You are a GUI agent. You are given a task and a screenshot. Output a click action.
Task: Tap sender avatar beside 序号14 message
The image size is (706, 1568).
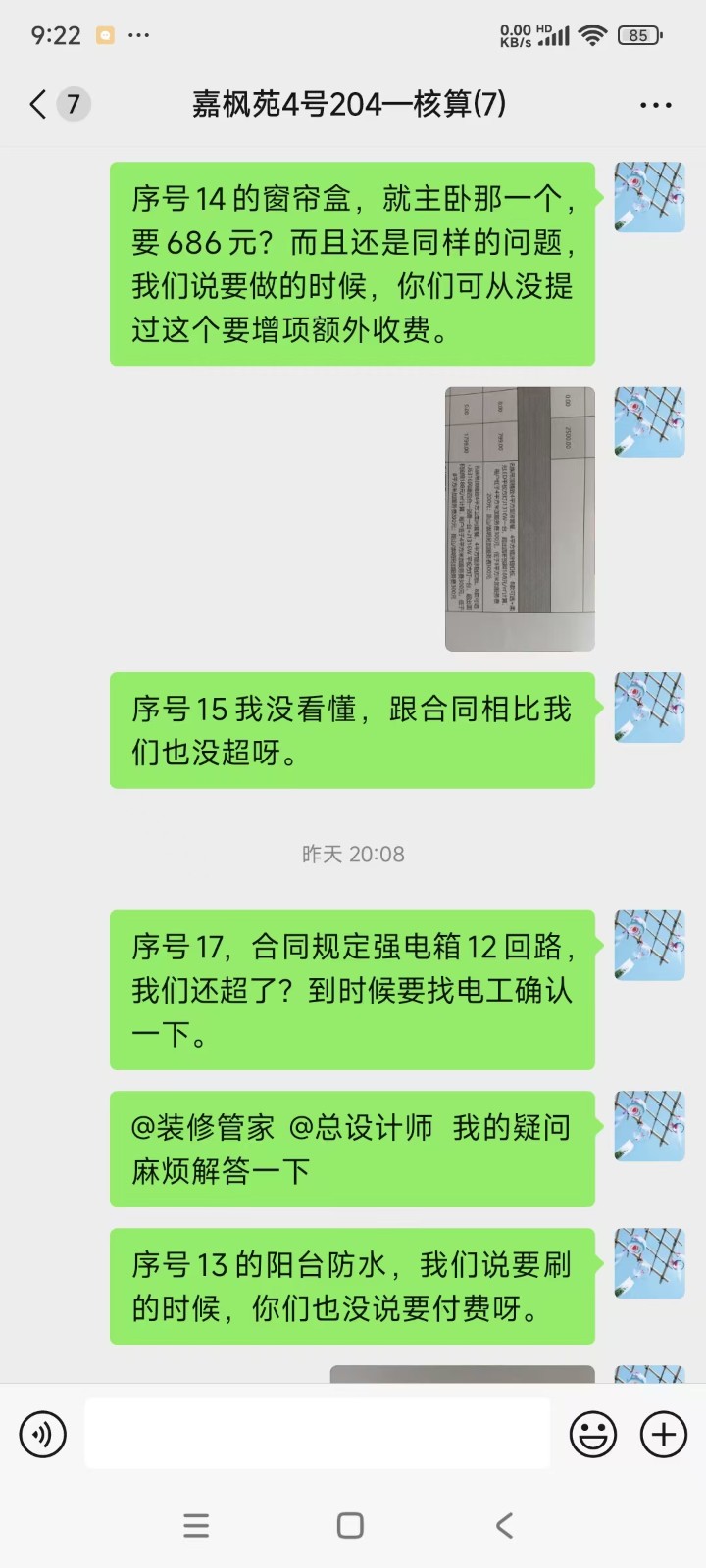coord(649,197)
